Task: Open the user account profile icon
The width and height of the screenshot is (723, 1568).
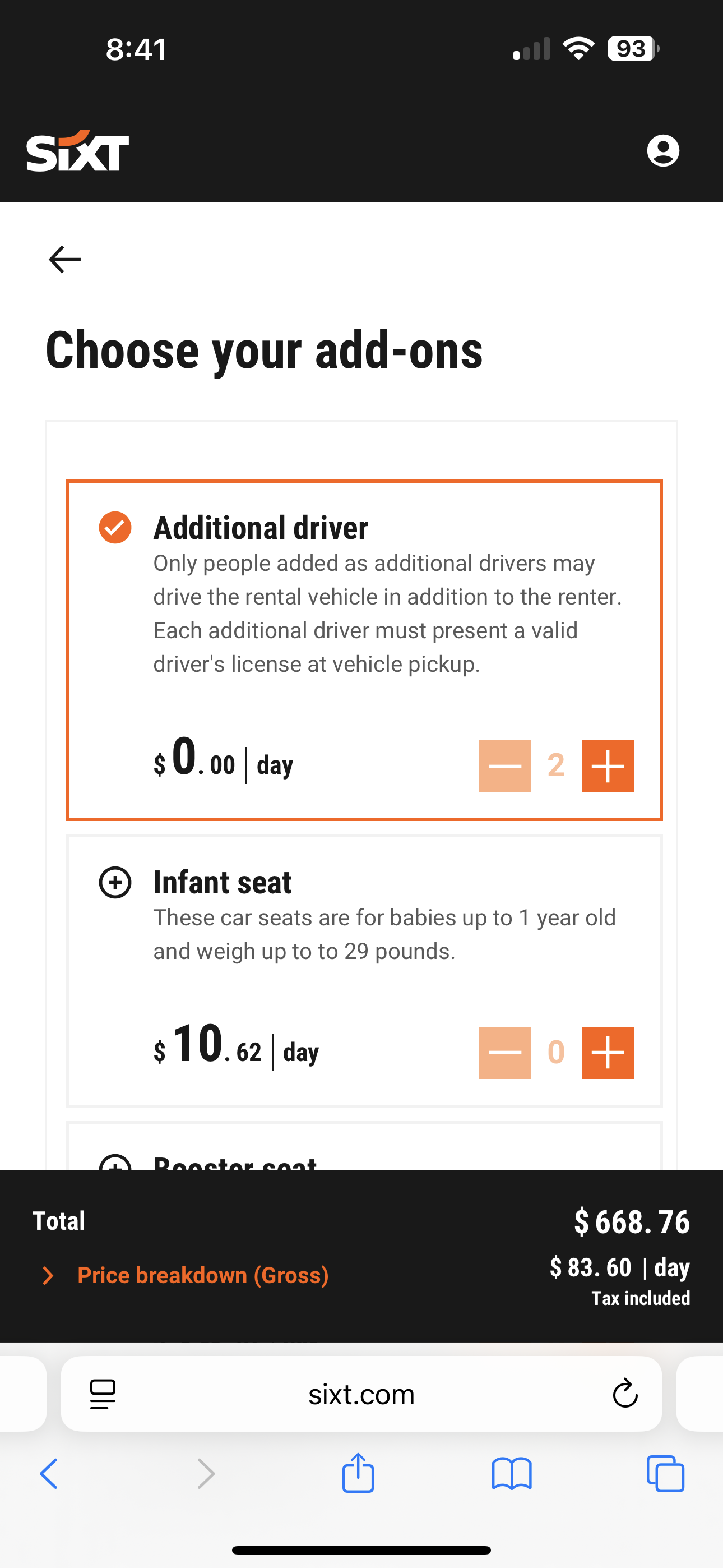Action: 662,150
